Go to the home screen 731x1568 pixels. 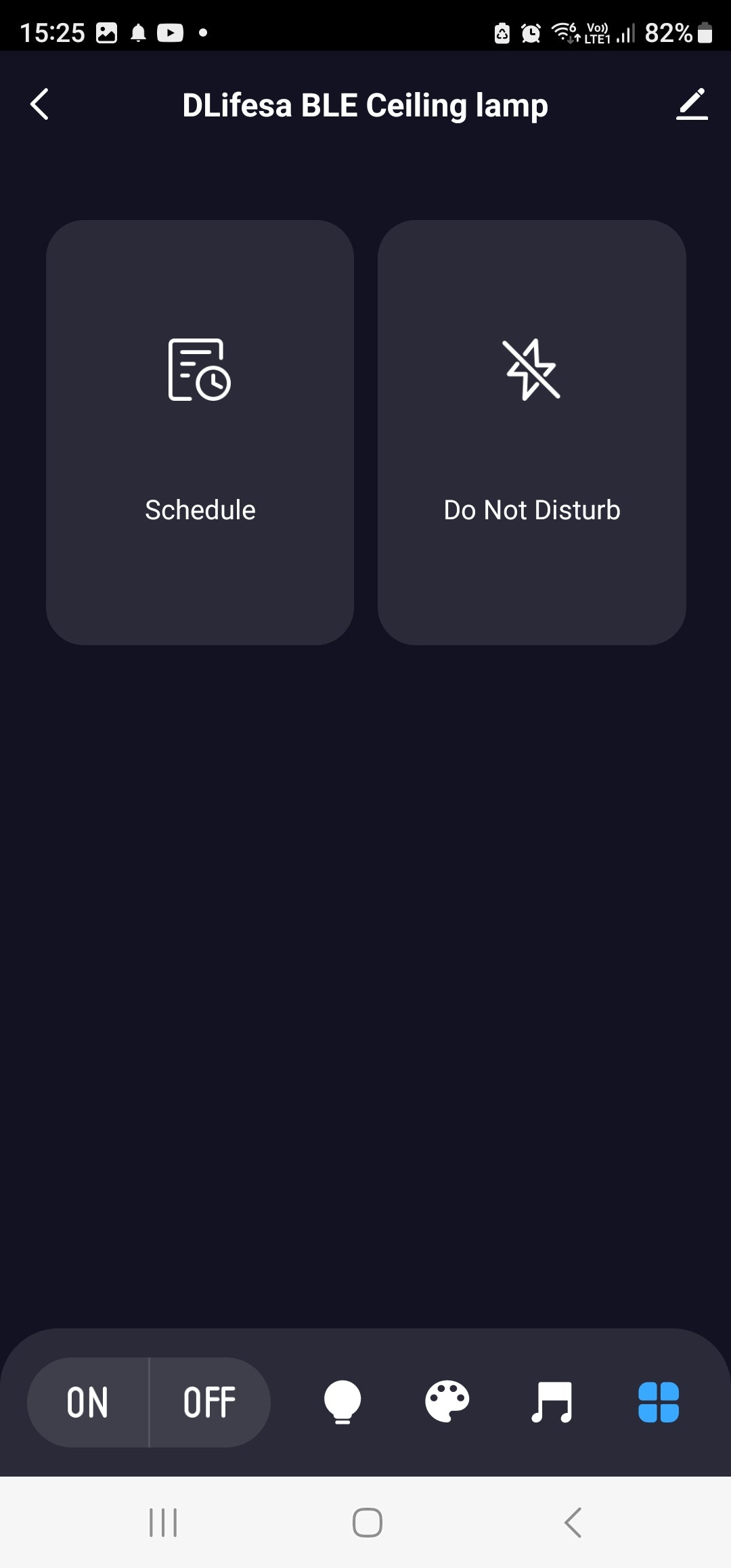367,1523
